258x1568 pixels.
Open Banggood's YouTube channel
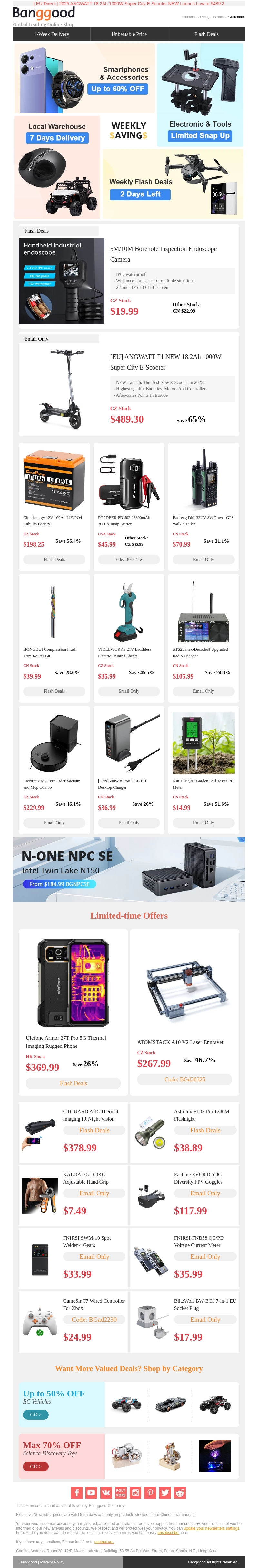coord(91,1492)
